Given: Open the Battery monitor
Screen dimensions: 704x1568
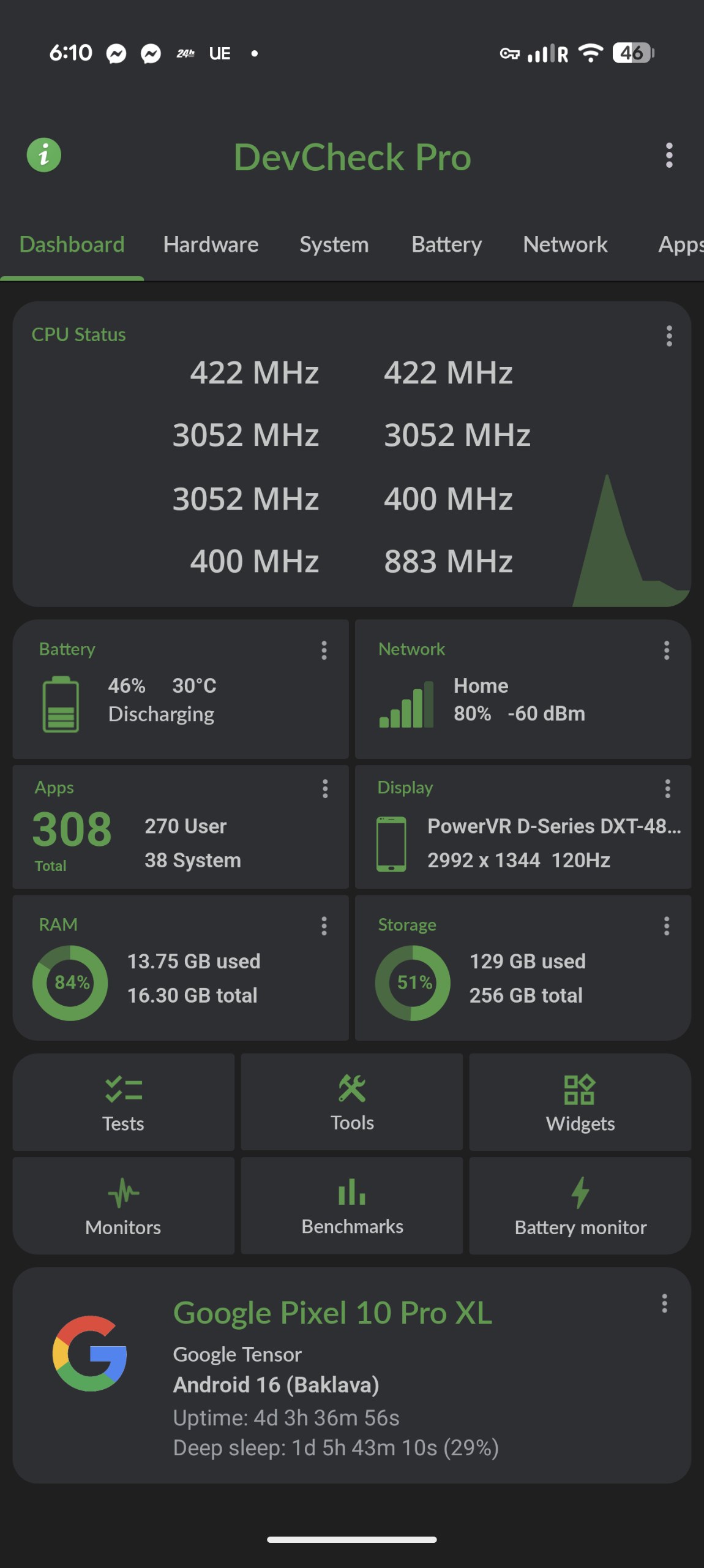Looking at the screenshot, I should (x=580, y=1206).
